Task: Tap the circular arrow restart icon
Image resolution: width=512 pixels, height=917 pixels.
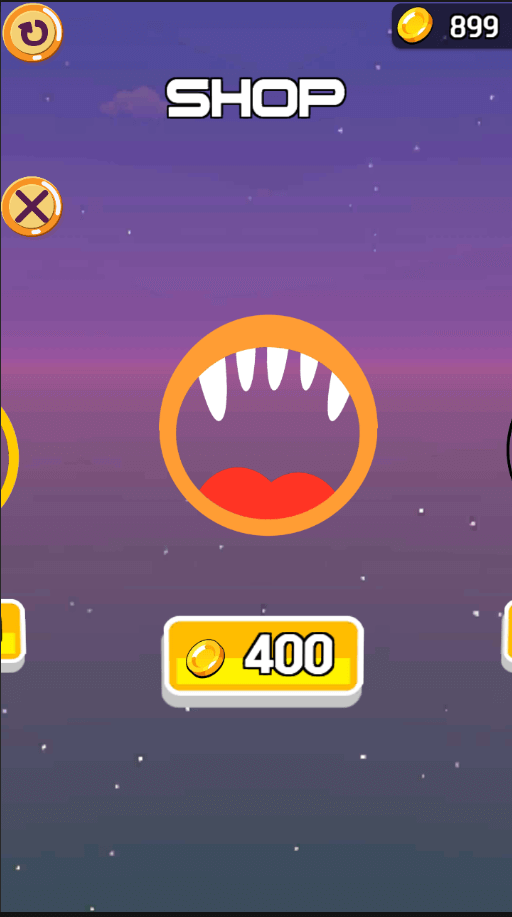Action: tap(32, 33)
